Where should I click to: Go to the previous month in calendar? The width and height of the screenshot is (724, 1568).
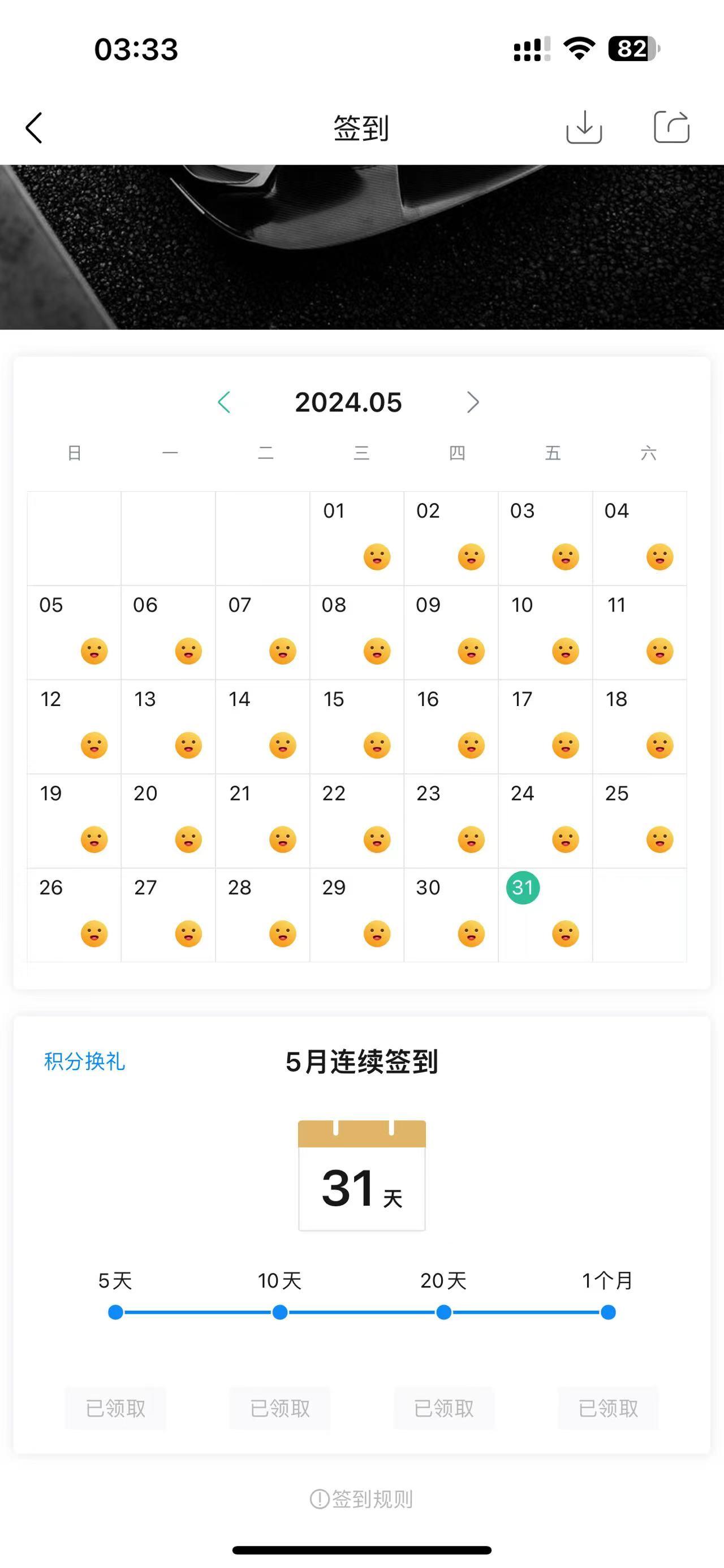point(224,402)
